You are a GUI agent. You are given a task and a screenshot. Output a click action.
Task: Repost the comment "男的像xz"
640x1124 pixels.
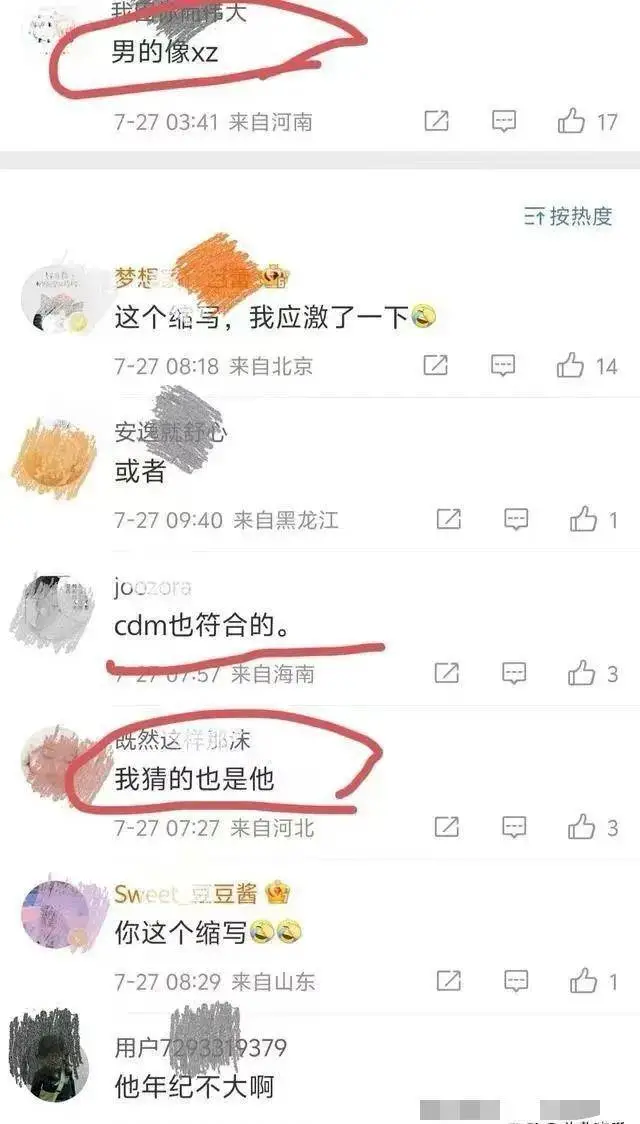point(437,122)
